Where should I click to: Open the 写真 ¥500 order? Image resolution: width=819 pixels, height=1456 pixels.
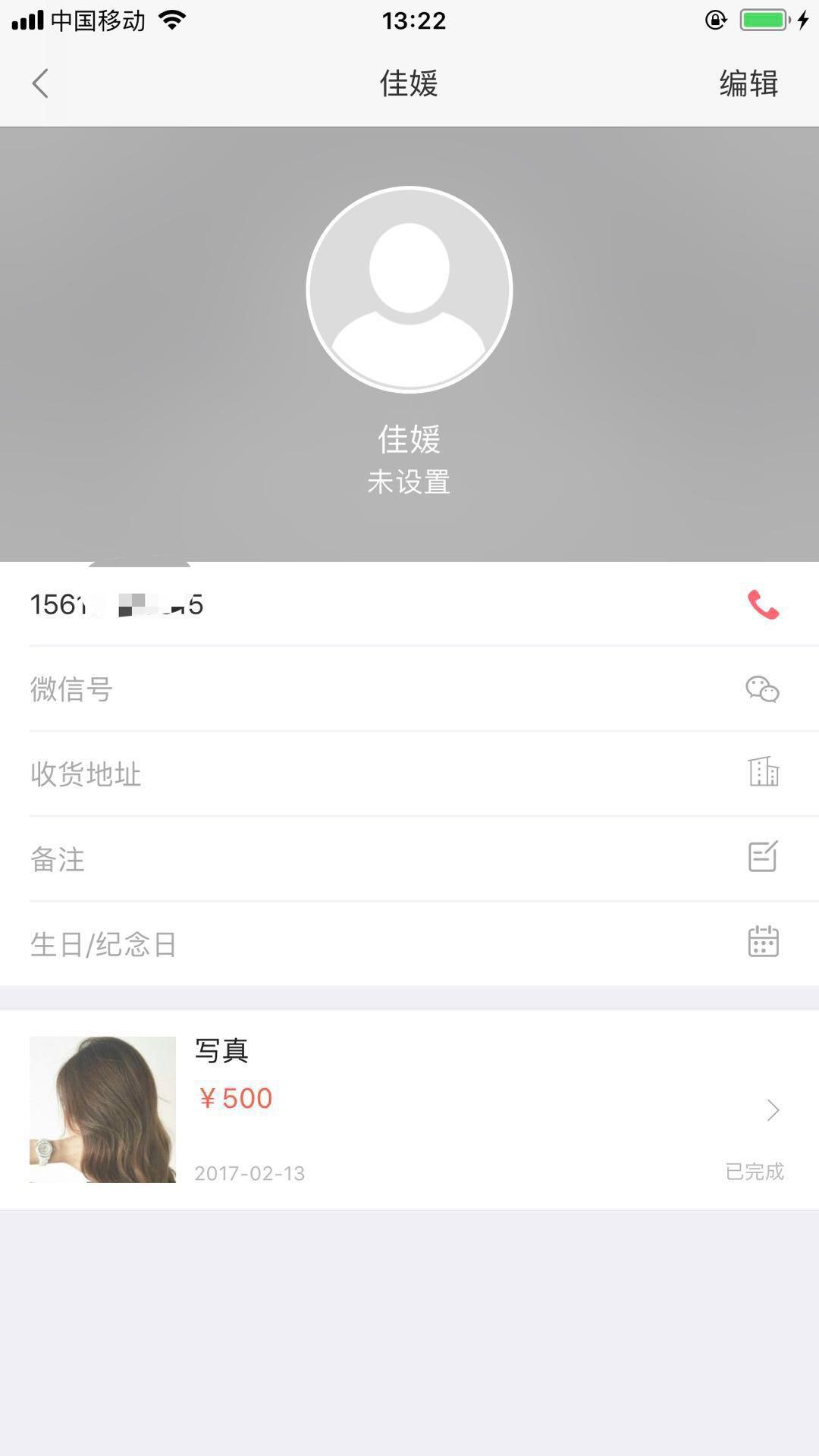409,1109
